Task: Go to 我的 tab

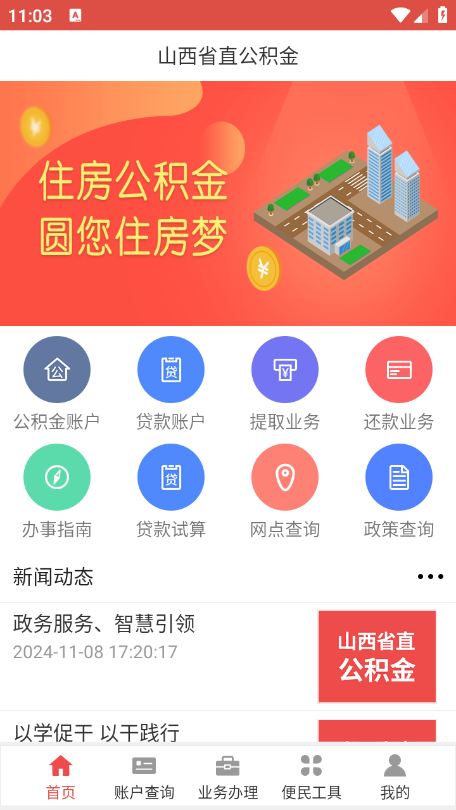Action: 395,777
